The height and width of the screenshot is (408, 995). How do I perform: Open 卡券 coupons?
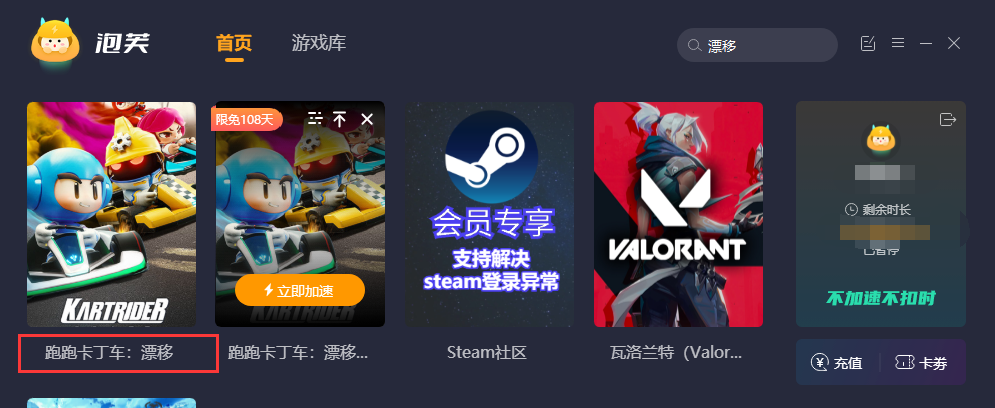pos(922,363)
